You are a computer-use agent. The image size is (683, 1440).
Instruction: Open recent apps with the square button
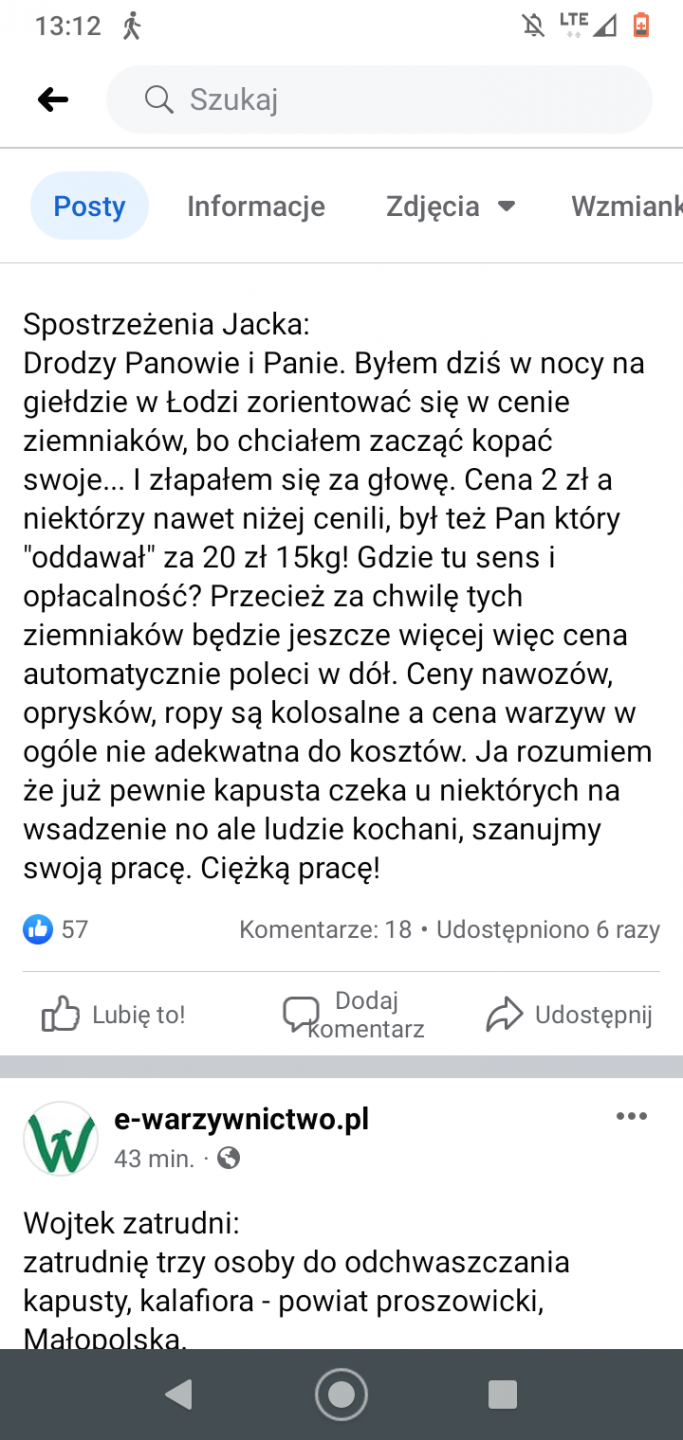click(502, 1394)
